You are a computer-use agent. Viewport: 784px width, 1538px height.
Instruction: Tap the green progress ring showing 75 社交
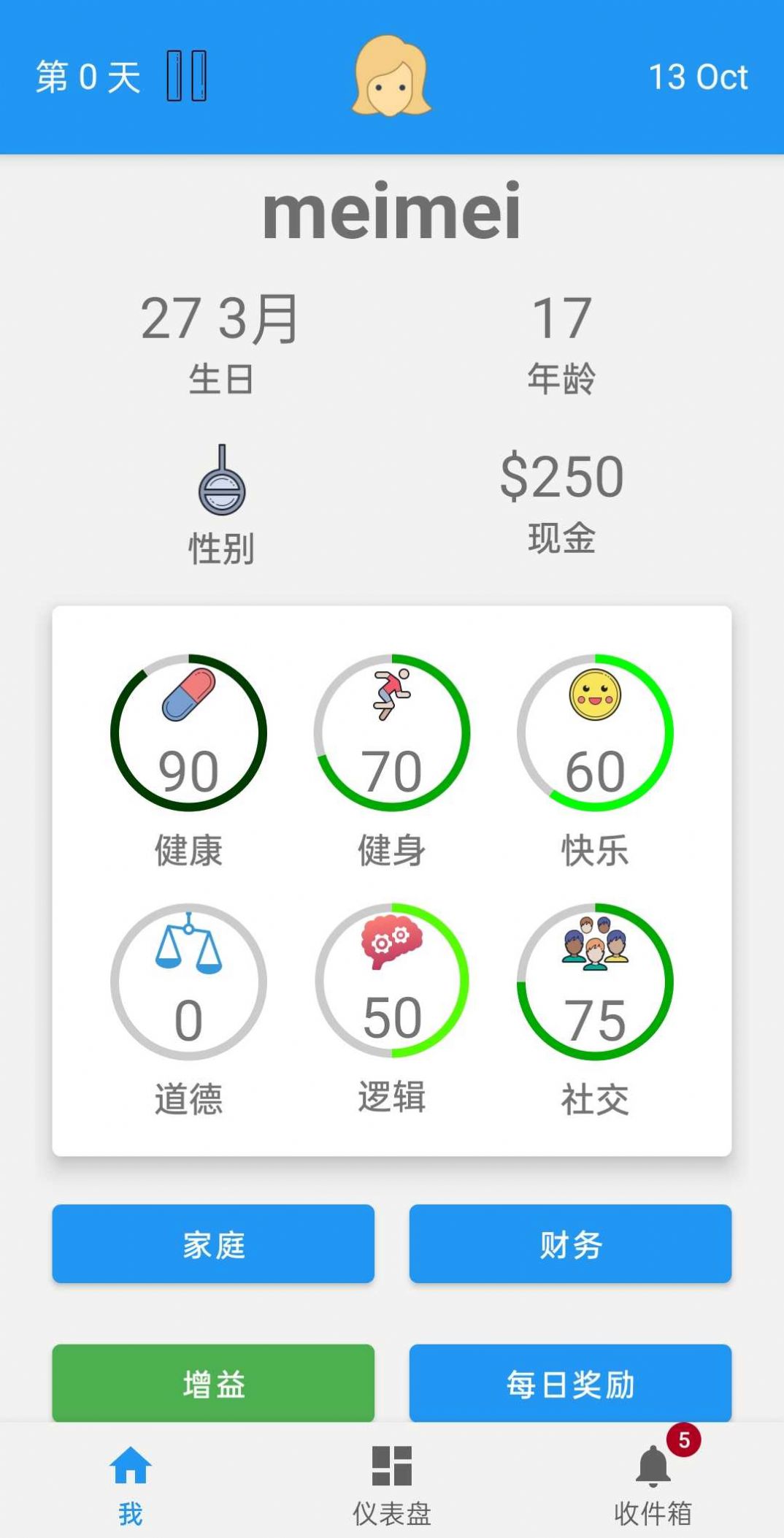(593, 982)
